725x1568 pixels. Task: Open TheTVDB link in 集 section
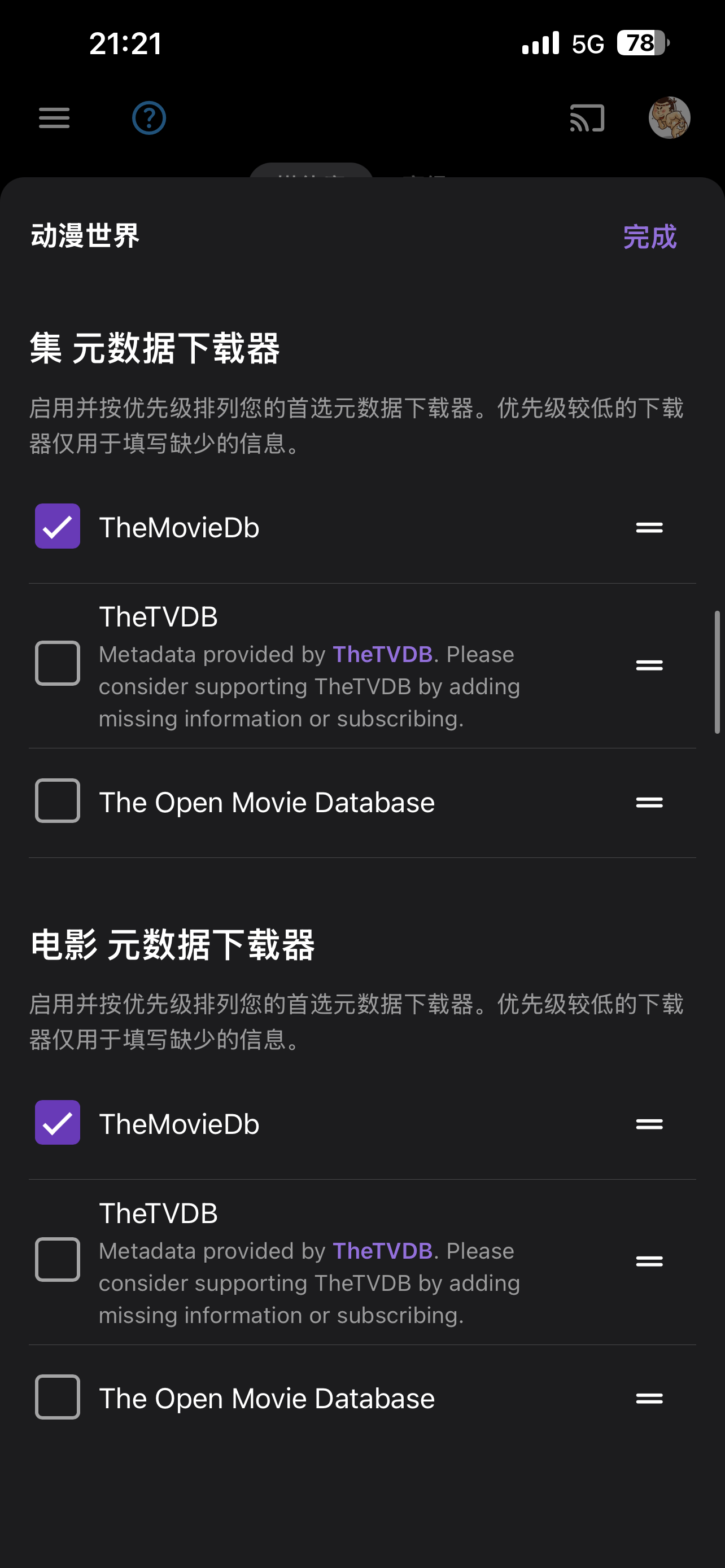(382, 654)
